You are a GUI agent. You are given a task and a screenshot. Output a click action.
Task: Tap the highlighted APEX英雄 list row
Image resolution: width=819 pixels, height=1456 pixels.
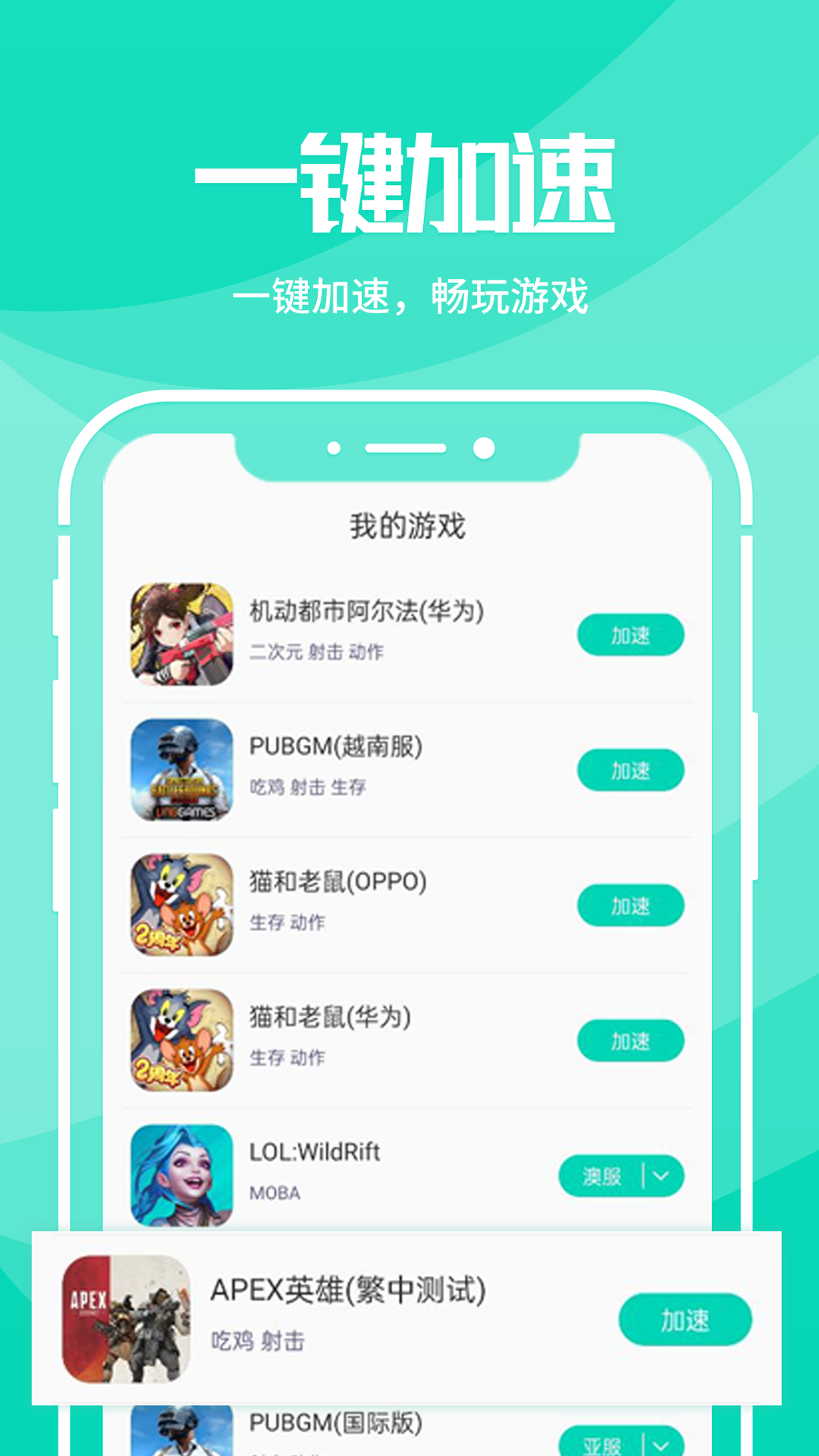coord(409,1317)
